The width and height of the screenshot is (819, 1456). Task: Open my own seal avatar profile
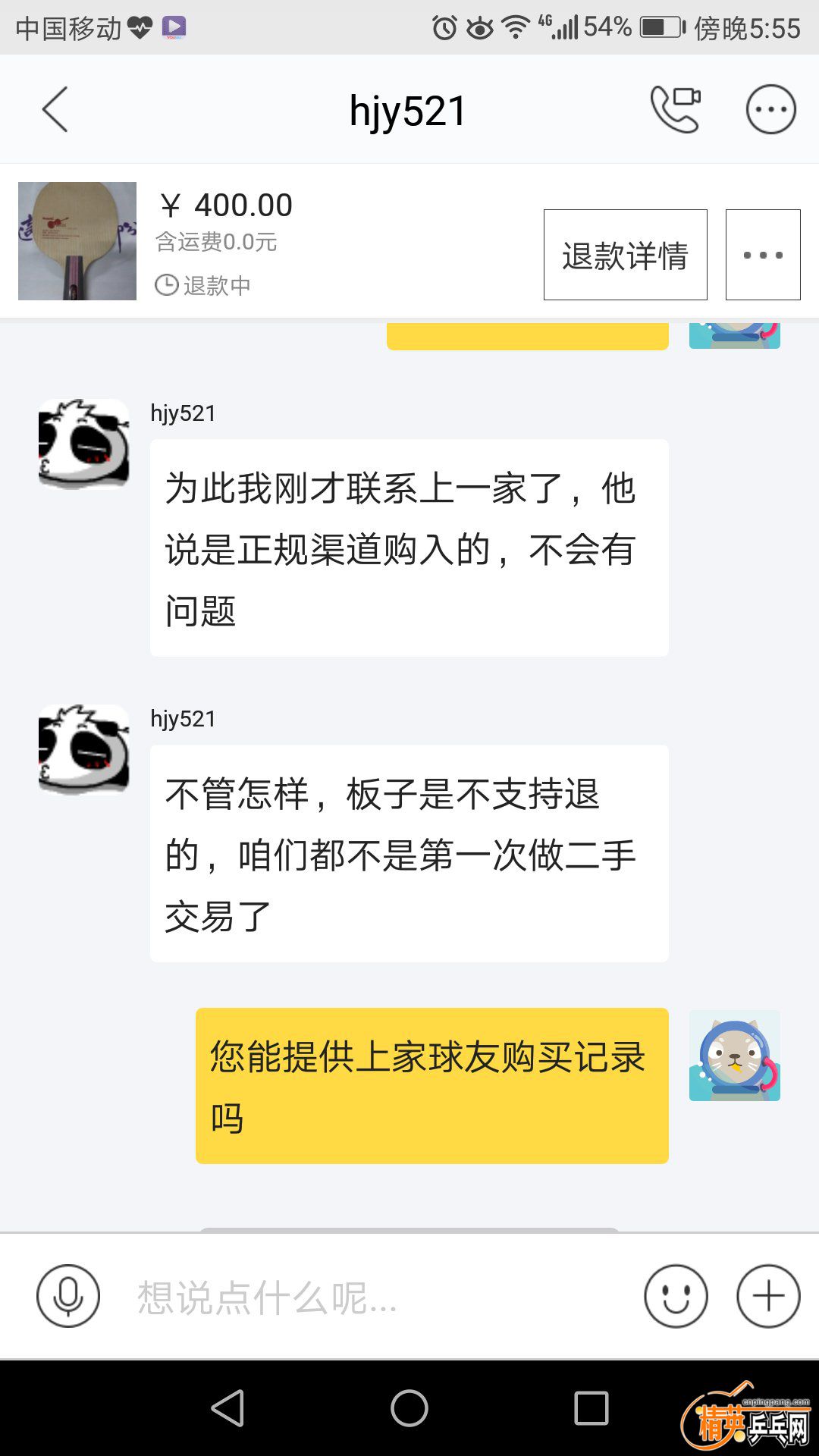tap(734, 1056)
